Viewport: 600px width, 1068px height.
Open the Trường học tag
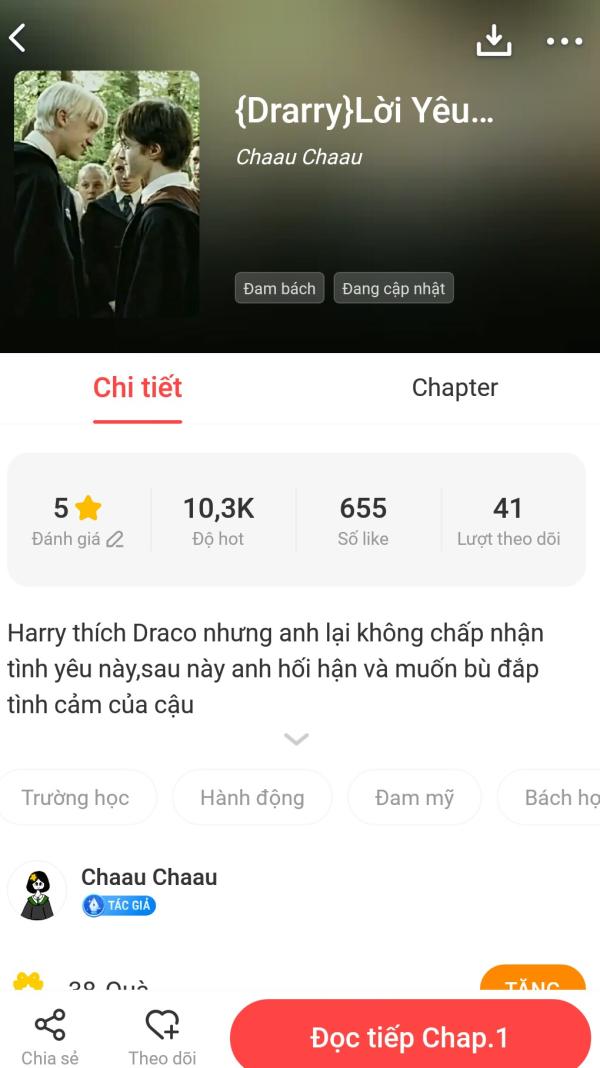76,797
